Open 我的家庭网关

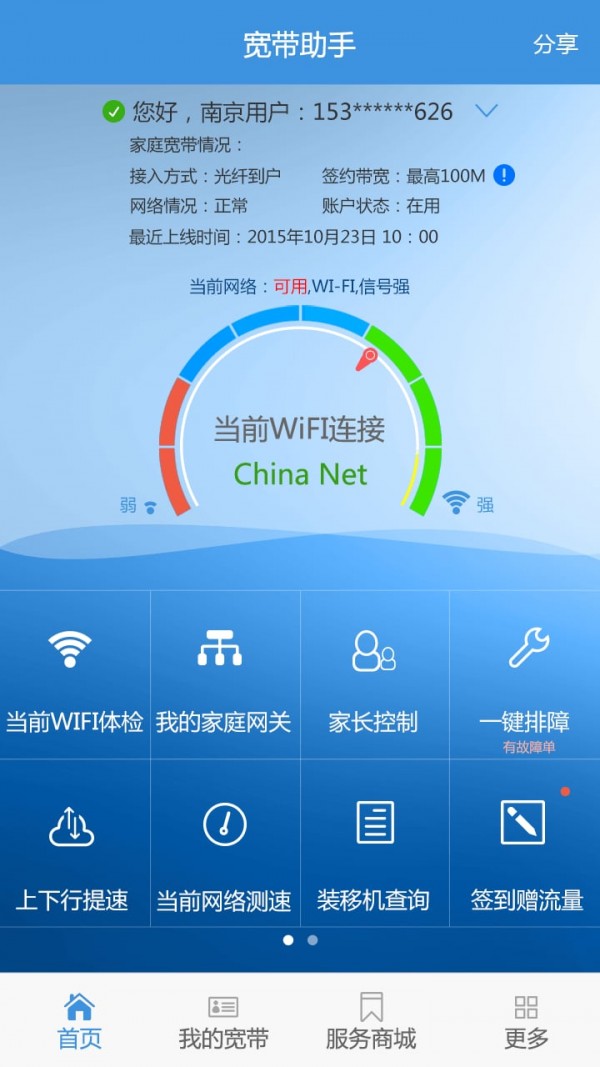click(224, 675)
